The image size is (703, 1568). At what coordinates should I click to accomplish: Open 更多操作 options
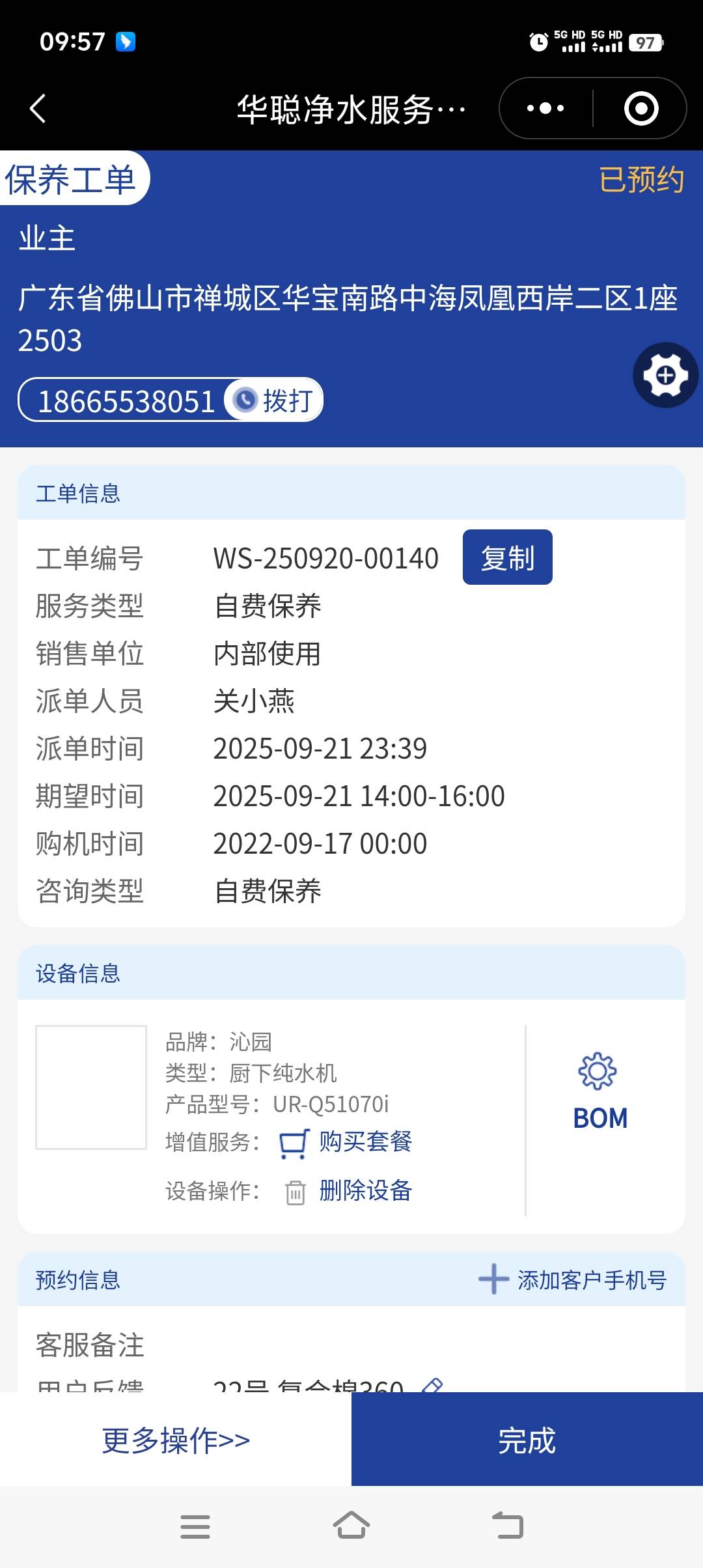coord(176,1440)
